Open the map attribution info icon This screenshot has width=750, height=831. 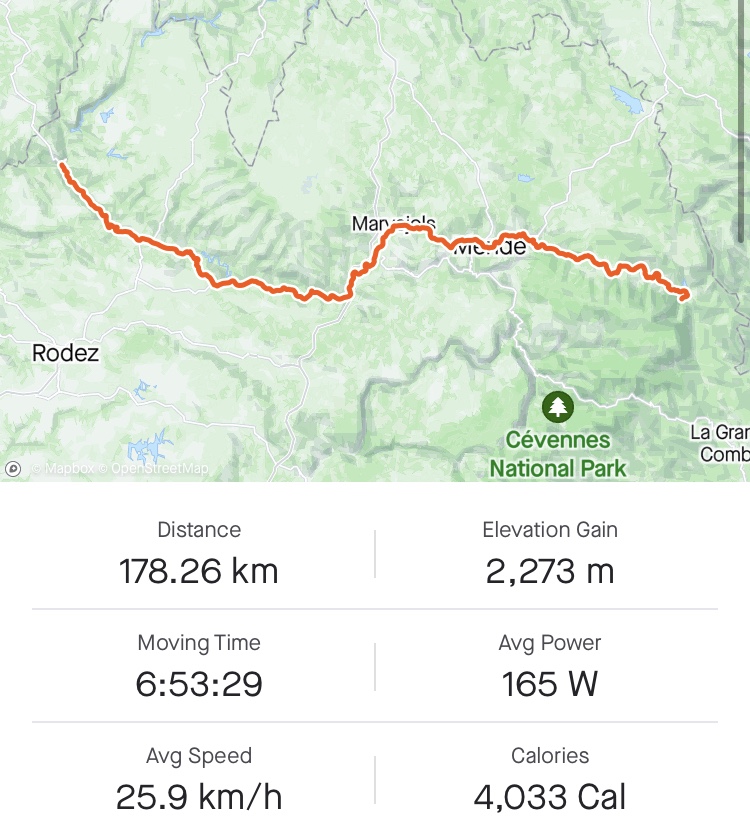pyautogui.click(x=13, y=468)
